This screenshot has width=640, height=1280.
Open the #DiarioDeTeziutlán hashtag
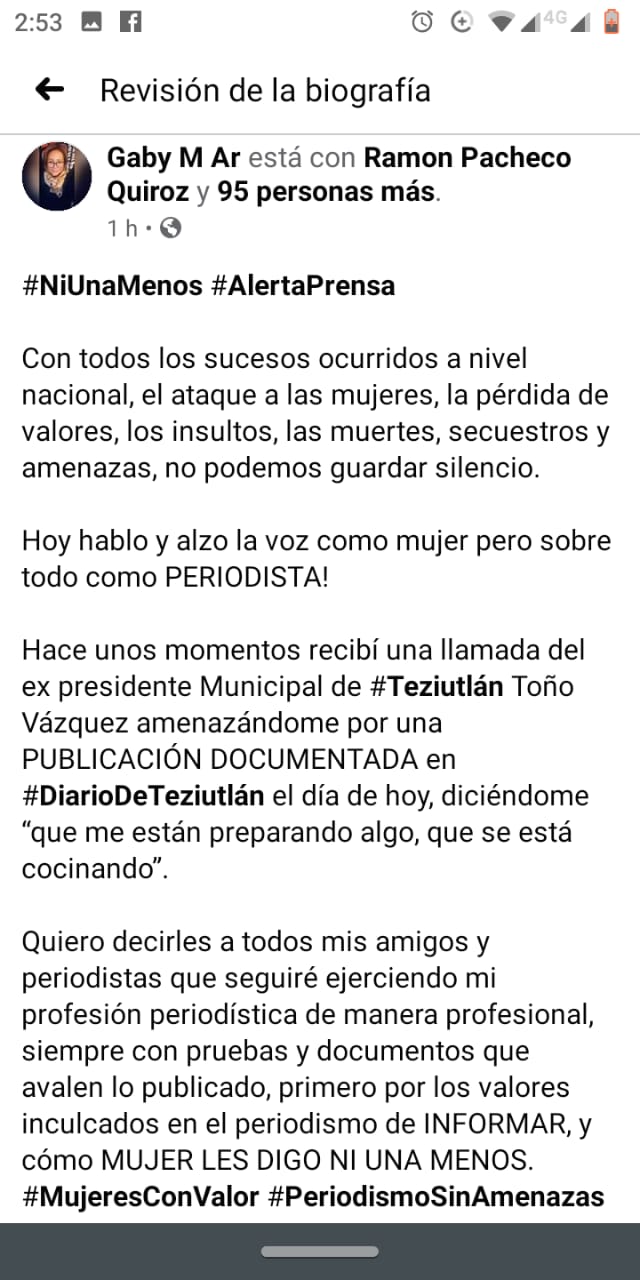[143, 796]
